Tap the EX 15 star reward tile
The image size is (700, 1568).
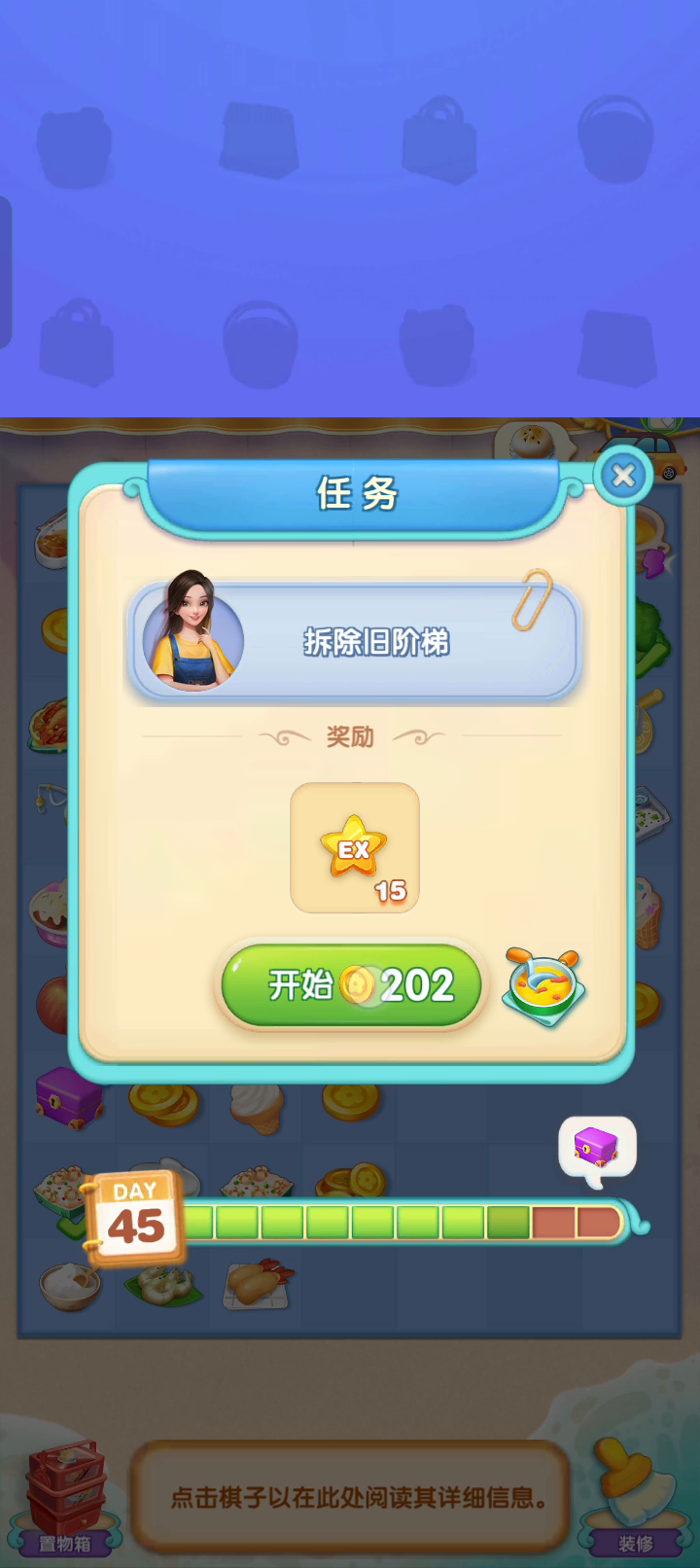355,848
